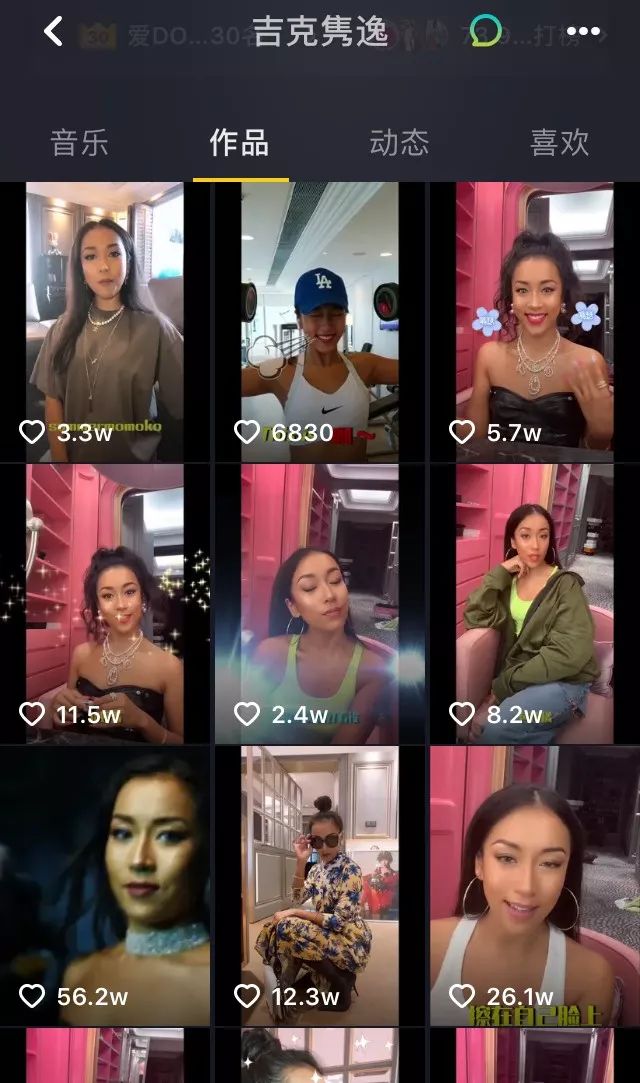The image size is (640, 1083).
Task: Open the video with 56.2w likes
Action: [x=105, y=884]
